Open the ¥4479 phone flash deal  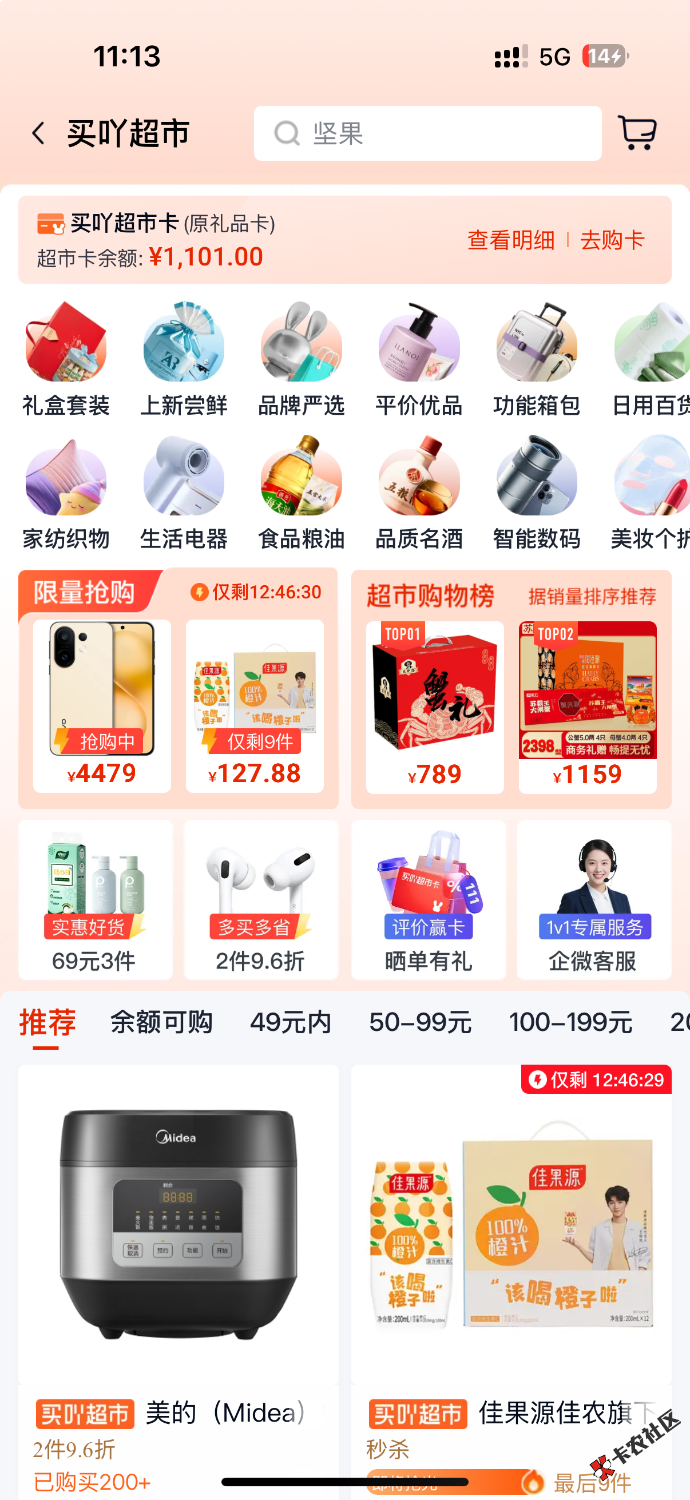coord(102,705)
